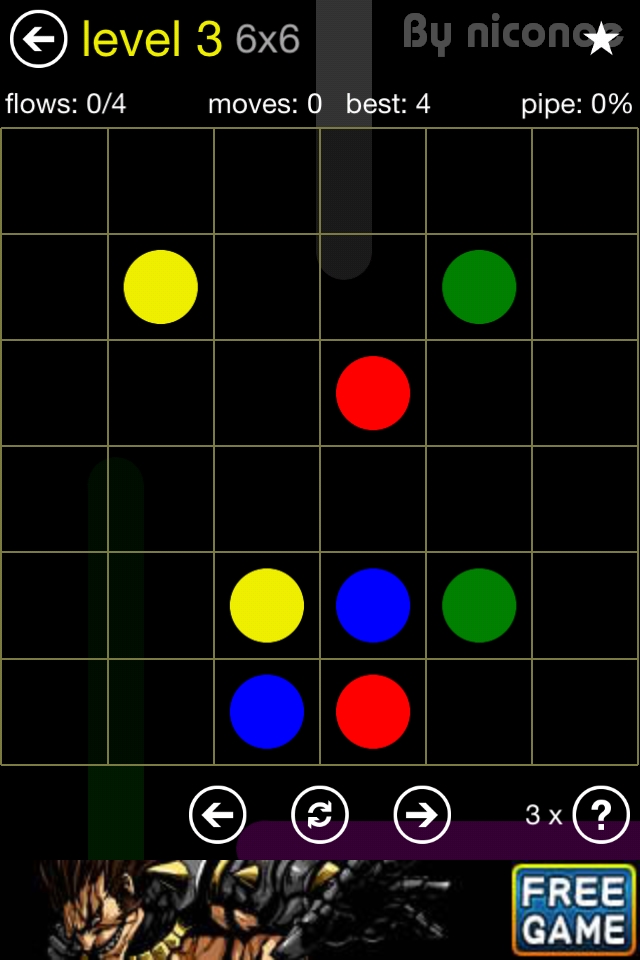Go back using the top arrow
Image resolution: width=640 pixels, height=960 pixels.
point(38,39)
